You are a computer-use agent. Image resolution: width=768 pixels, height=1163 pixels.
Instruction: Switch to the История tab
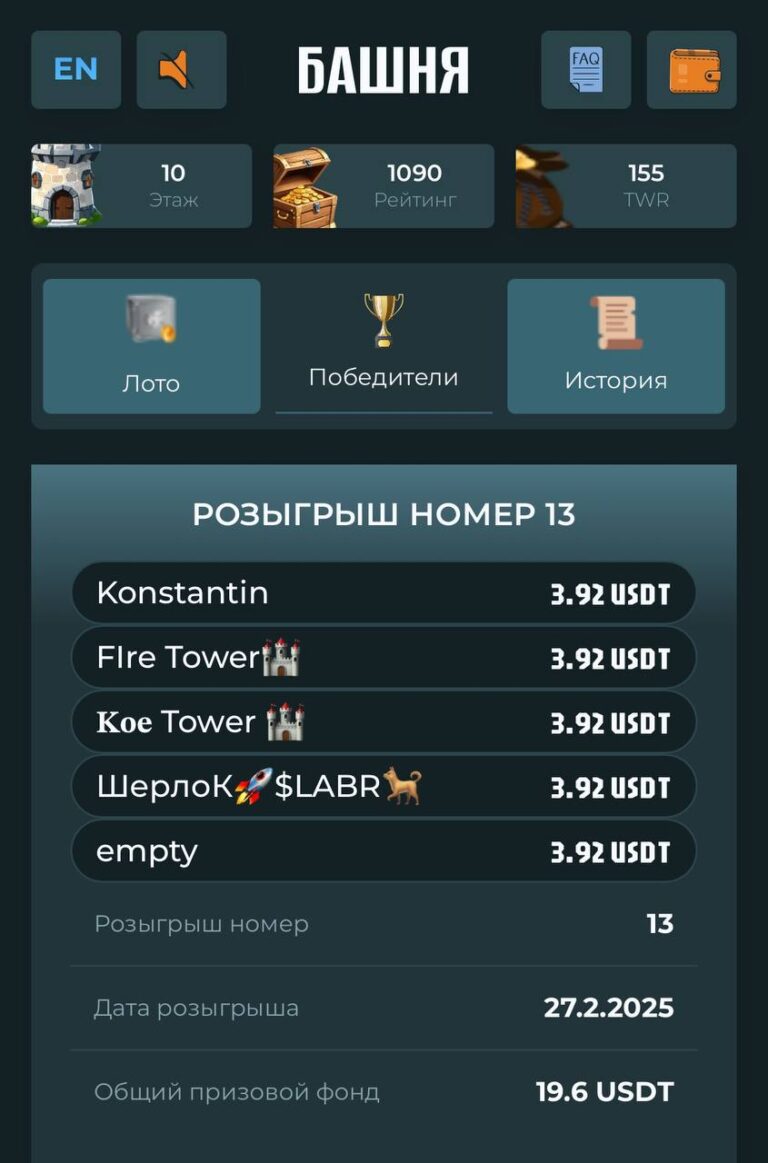(615, 346)
